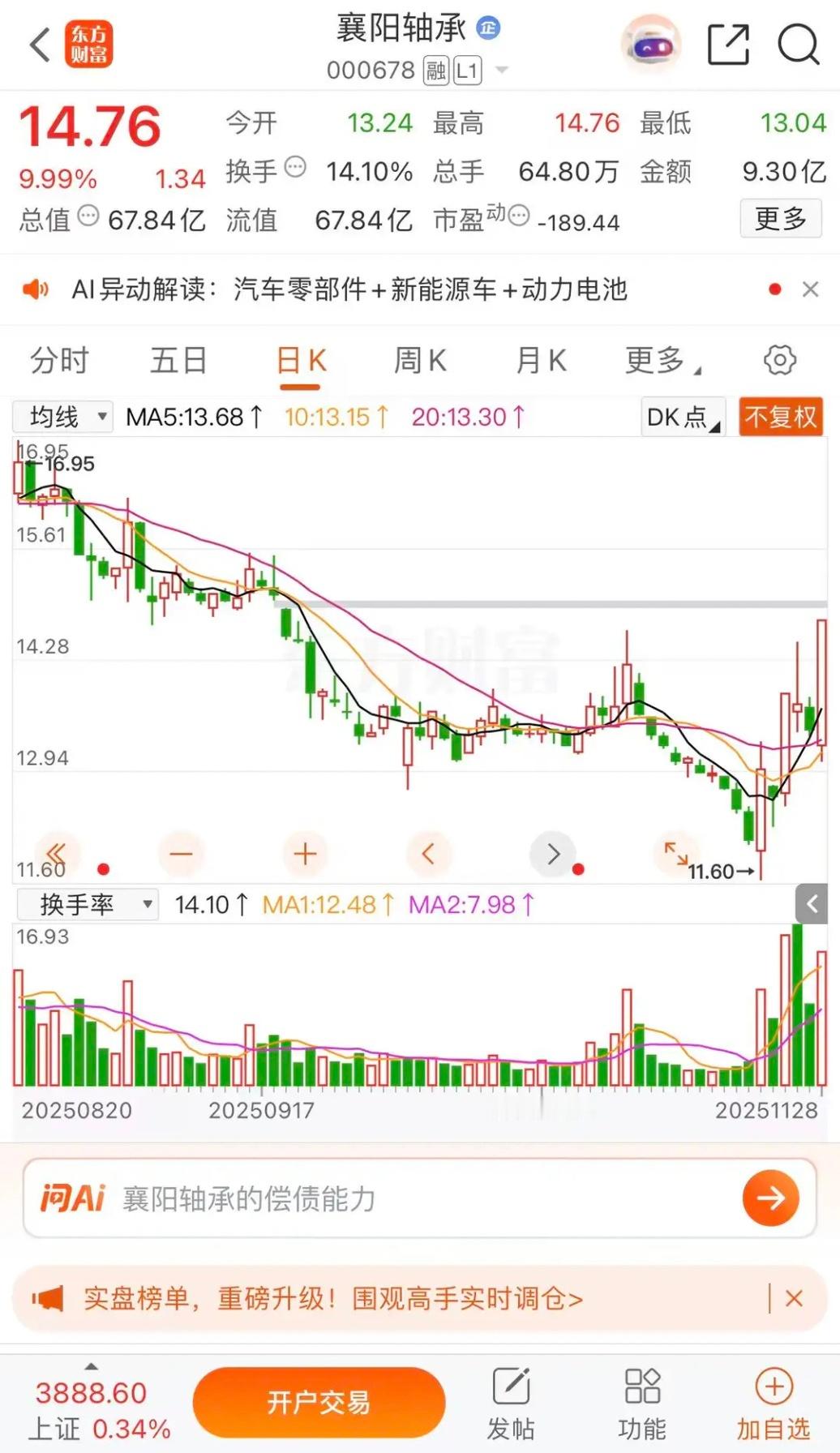Toggle 不复权 price adjustment mode

pyautogui.click(x=781, y=415)
